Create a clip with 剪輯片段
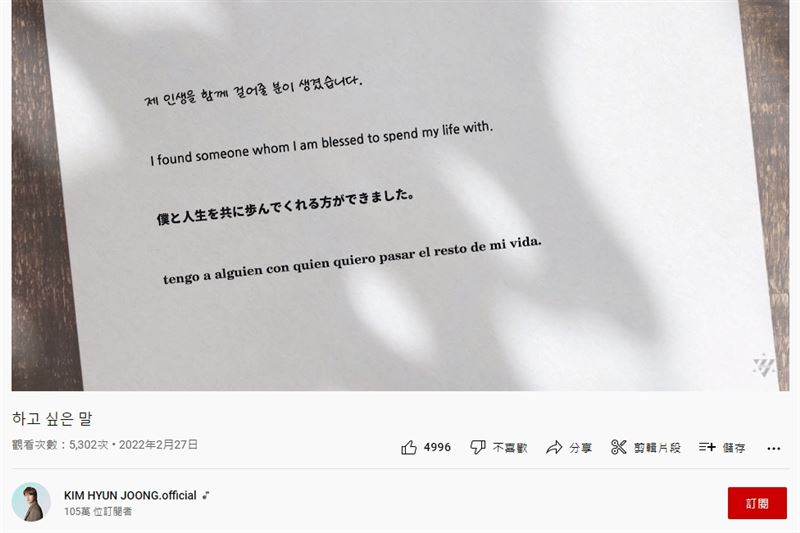This screenshot has height=533, width=800. (x=645, y=448)
